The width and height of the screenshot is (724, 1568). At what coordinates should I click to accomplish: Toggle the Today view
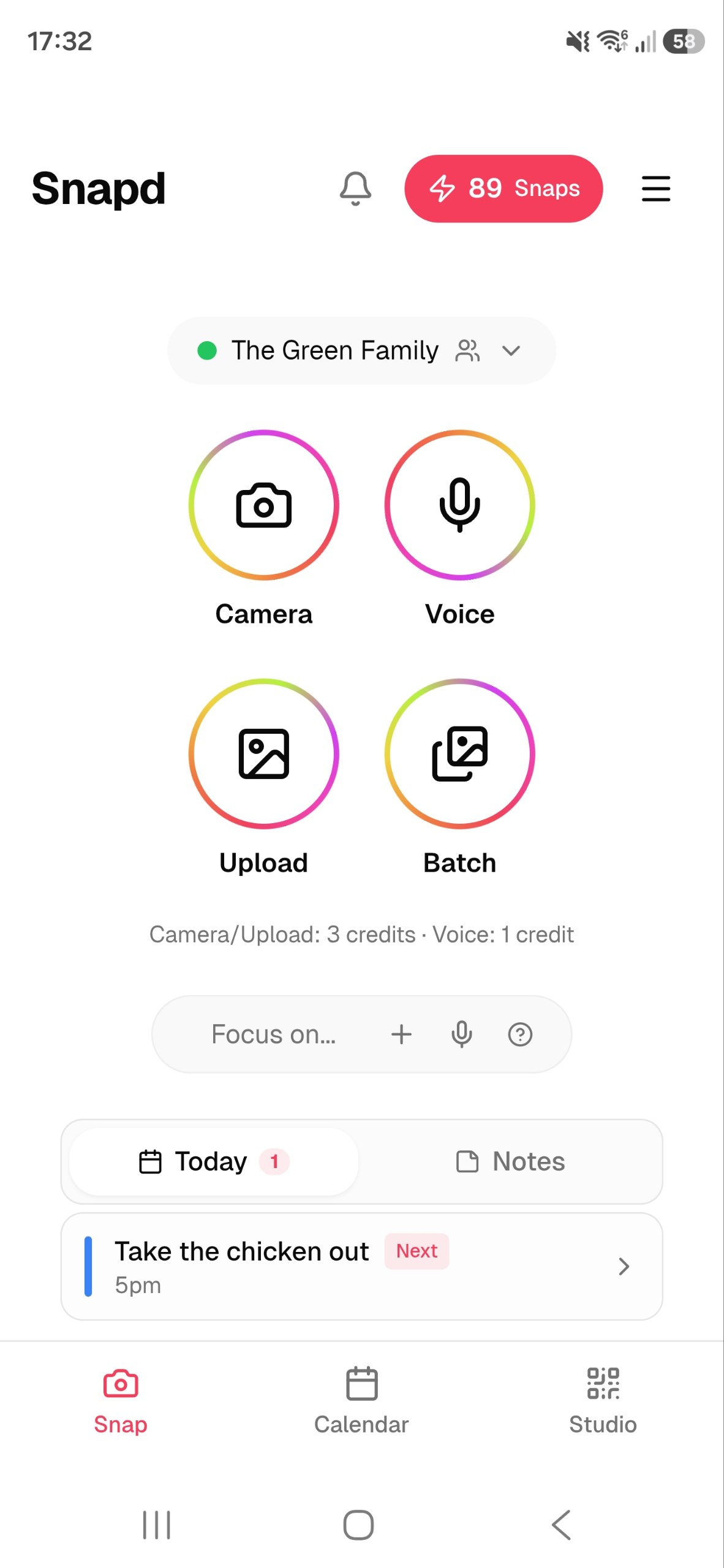tap(210, 1160)
